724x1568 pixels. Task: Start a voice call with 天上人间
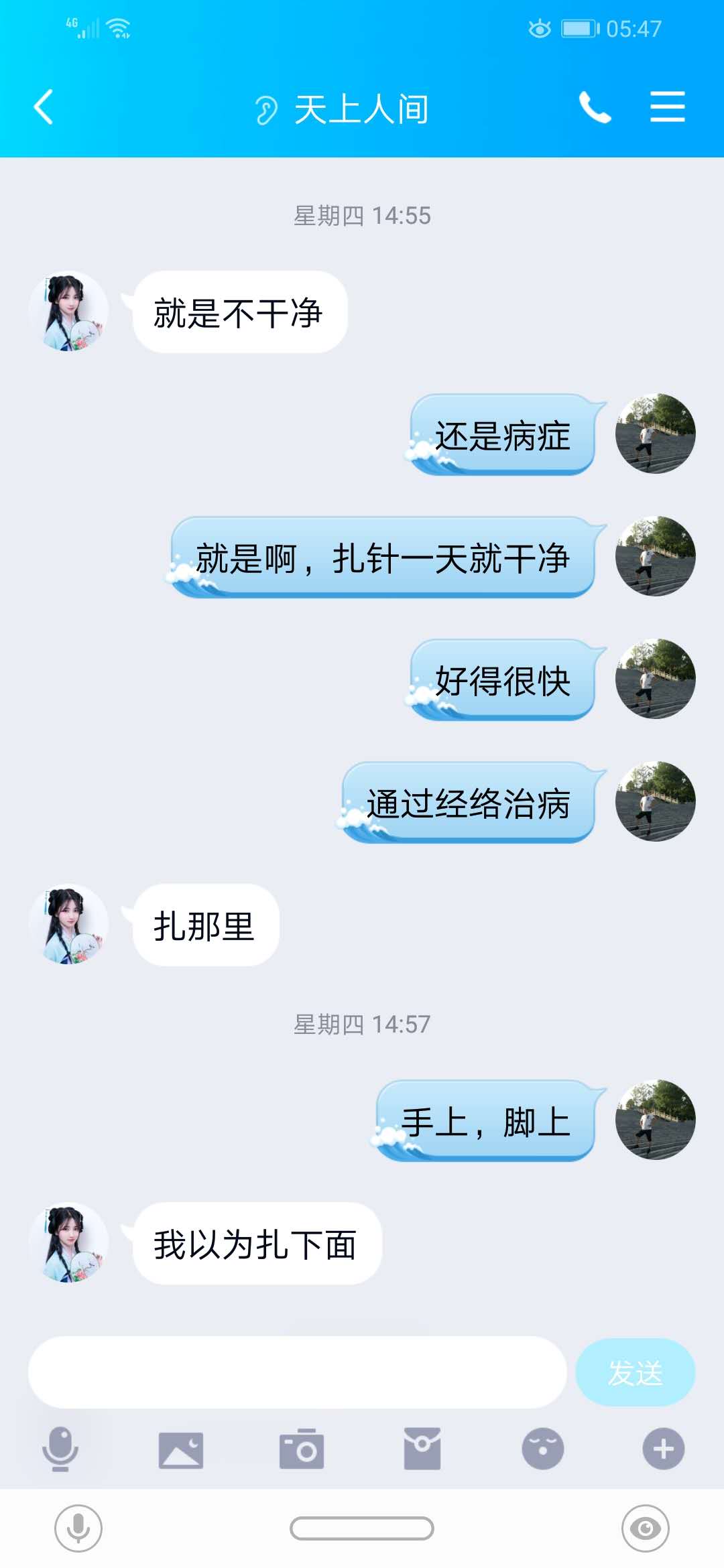(595, 107)
